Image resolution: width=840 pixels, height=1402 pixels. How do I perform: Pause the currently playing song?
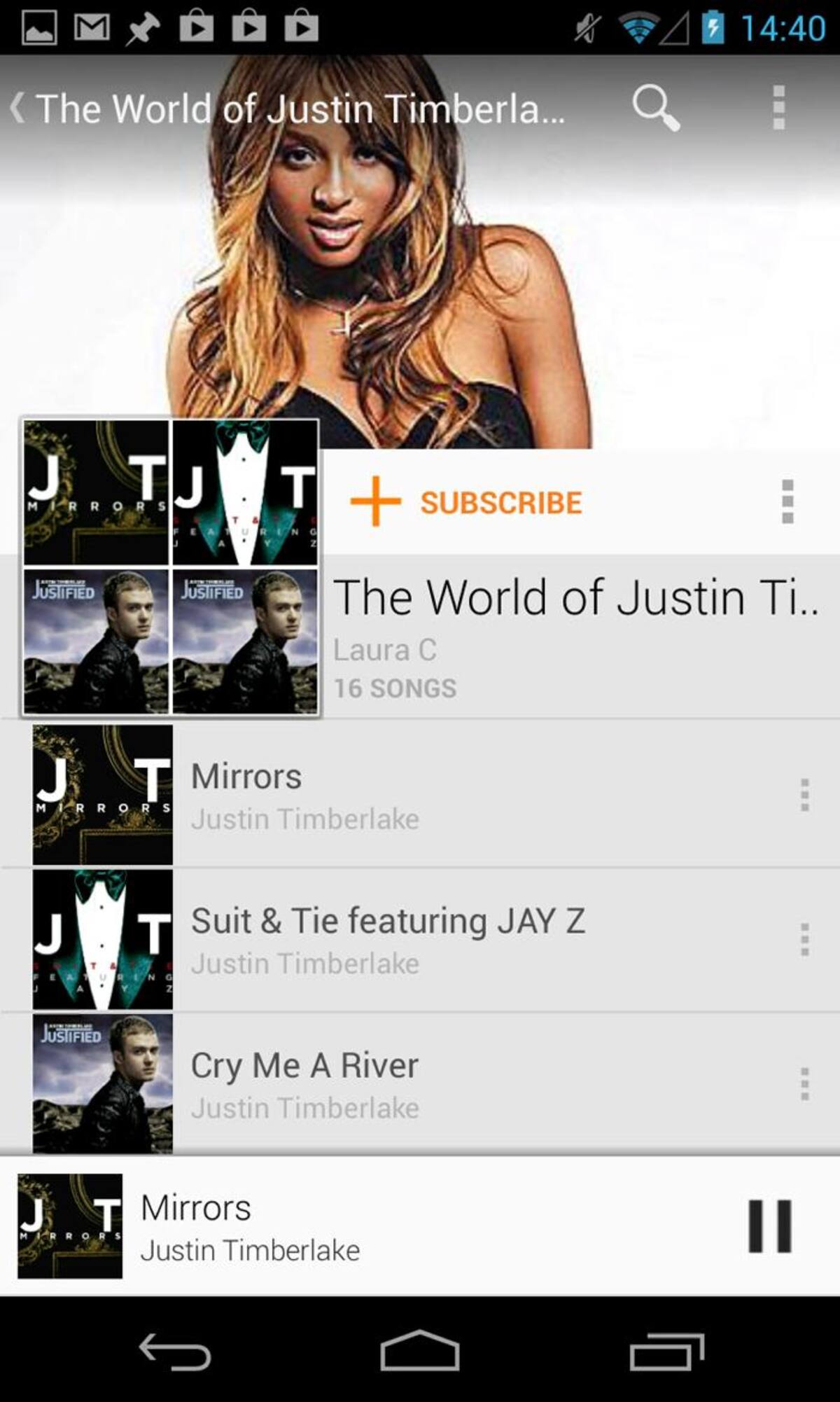click(x=769, y=1226)
